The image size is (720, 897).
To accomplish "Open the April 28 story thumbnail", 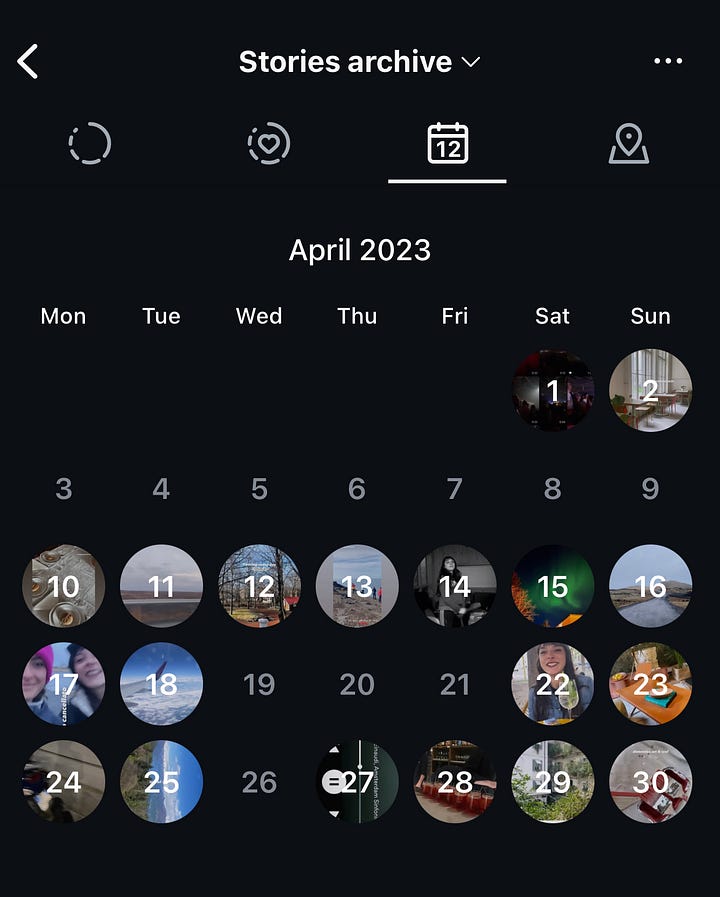I will 455,782.
